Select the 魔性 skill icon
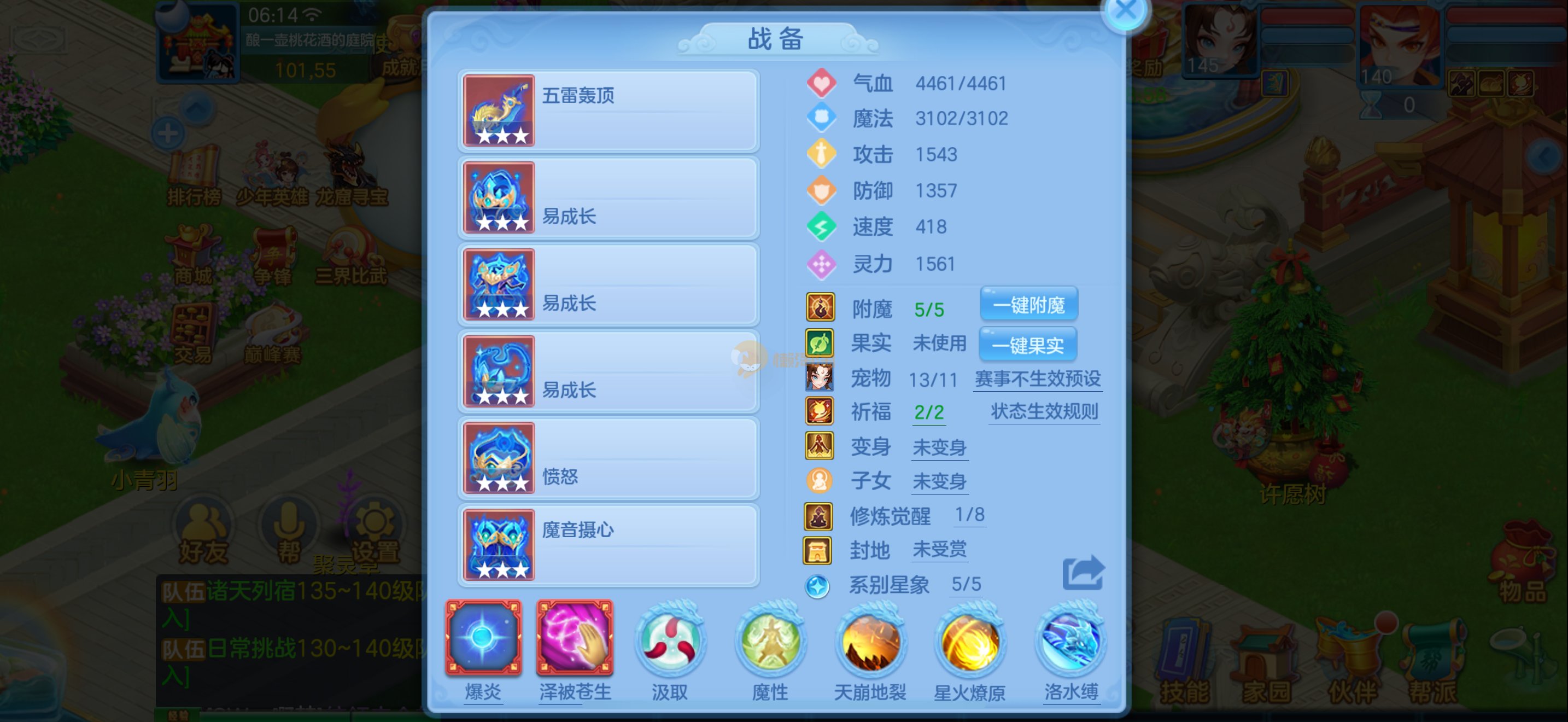The image size is (1568, 722). coord(770,639)
